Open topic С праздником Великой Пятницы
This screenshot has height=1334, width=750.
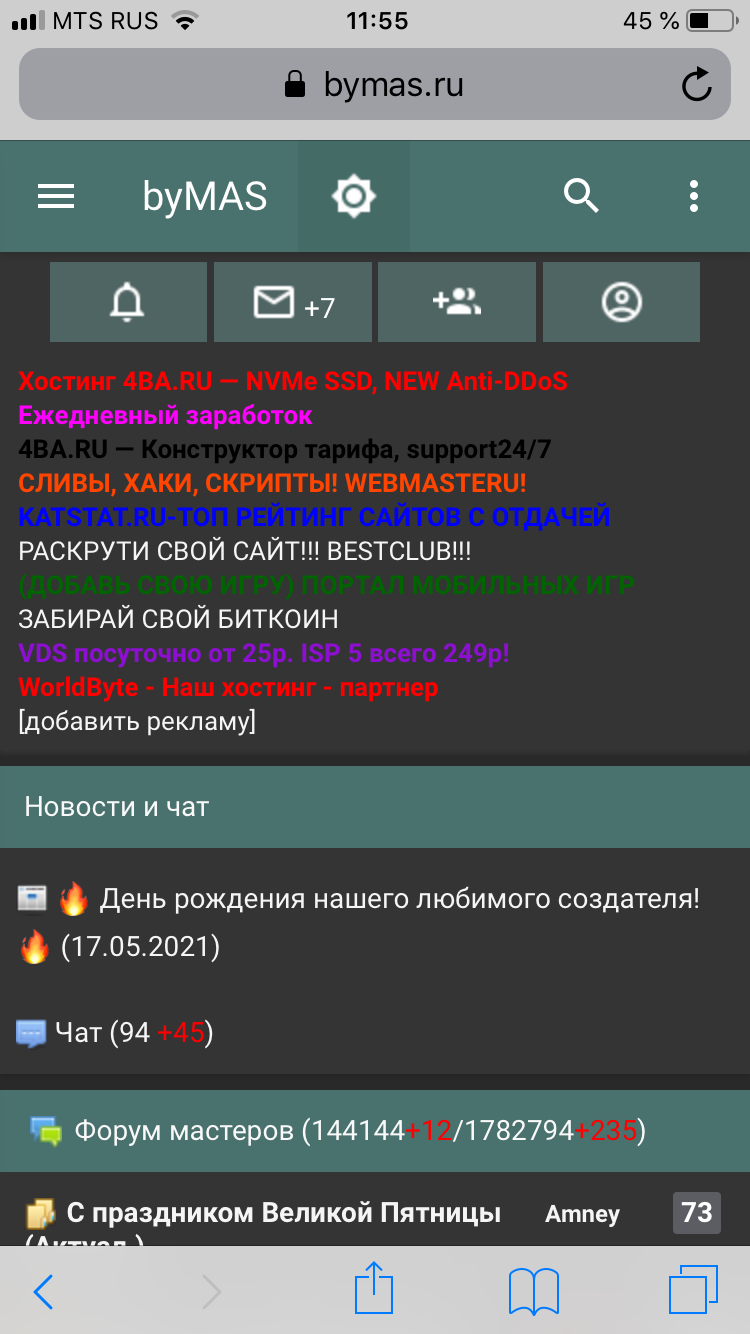[x=282, y=1214]
